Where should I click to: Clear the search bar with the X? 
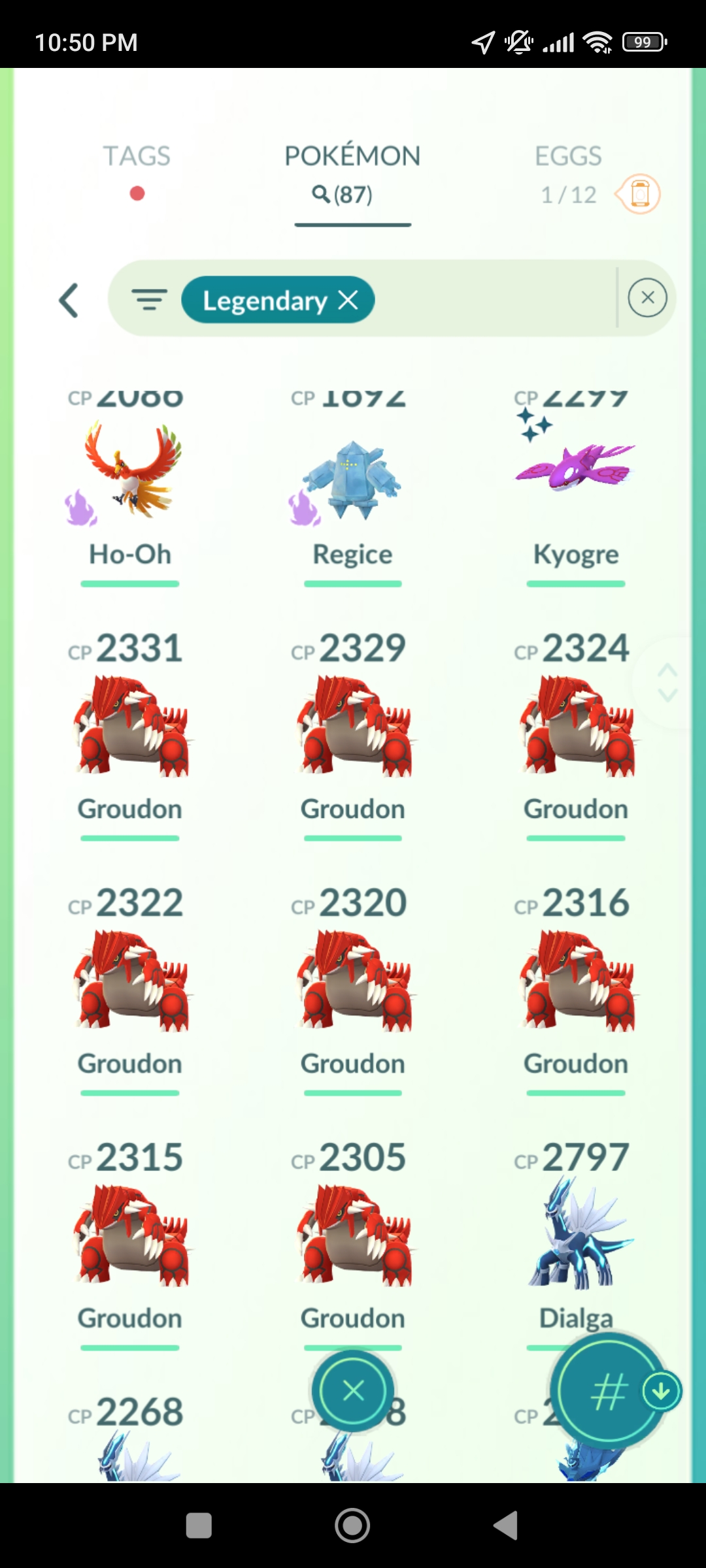point(647,298)
